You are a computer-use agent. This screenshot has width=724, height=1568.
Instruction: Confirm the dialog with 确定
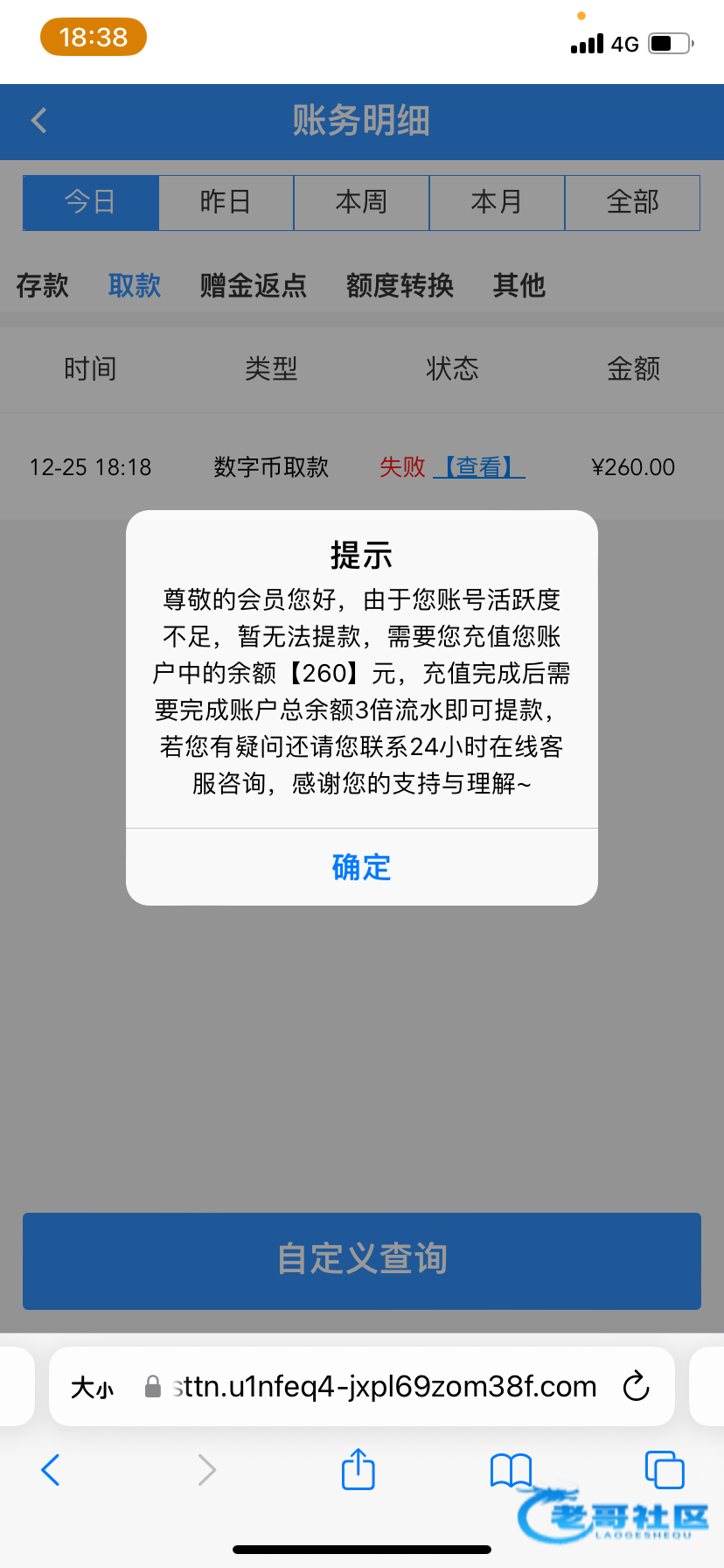tap(361, 867)
